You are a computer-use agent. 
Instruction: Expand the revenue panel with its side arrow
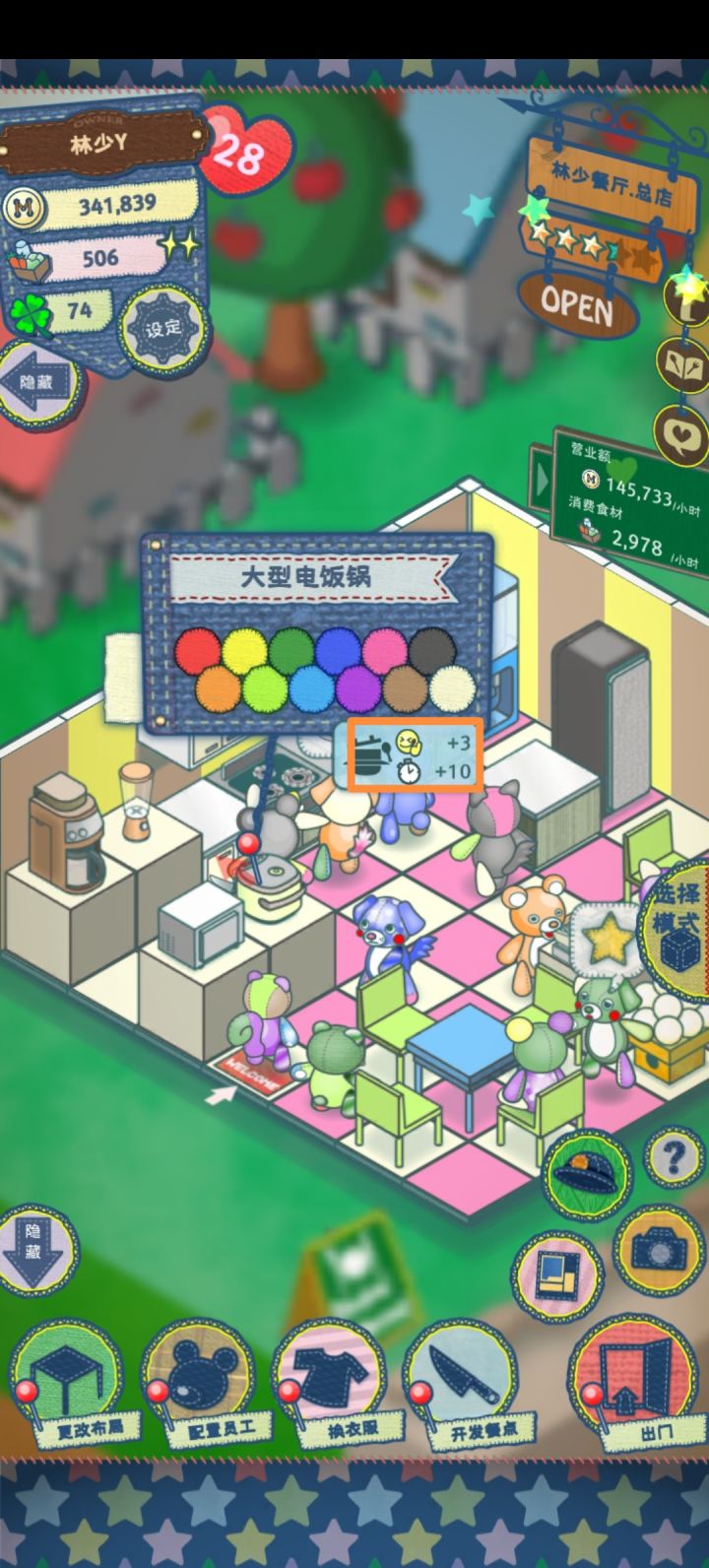tap(543, 480)
